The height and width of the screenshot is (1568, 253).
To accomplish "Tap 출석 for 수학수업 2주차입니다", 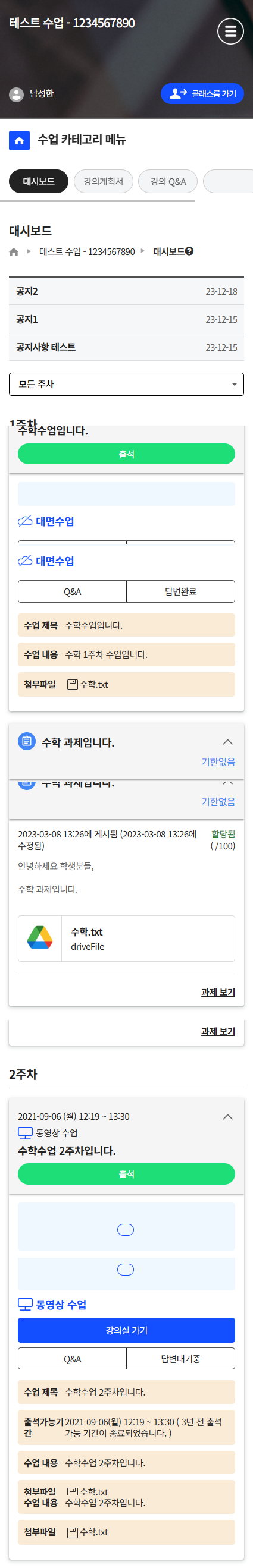I will click(126, 1174).
